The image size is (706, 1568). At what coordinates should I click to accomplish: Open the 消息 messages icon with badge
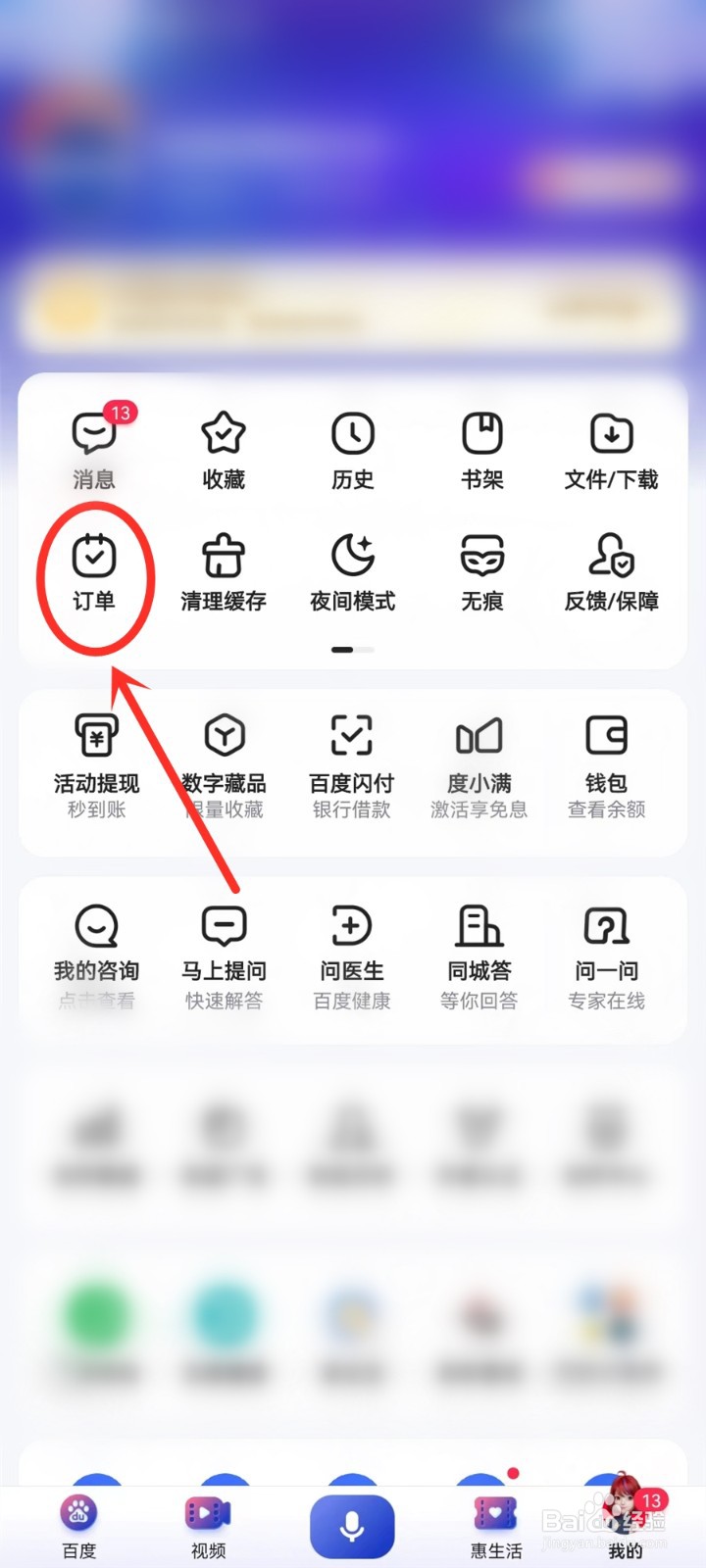[x=93, y=449]
